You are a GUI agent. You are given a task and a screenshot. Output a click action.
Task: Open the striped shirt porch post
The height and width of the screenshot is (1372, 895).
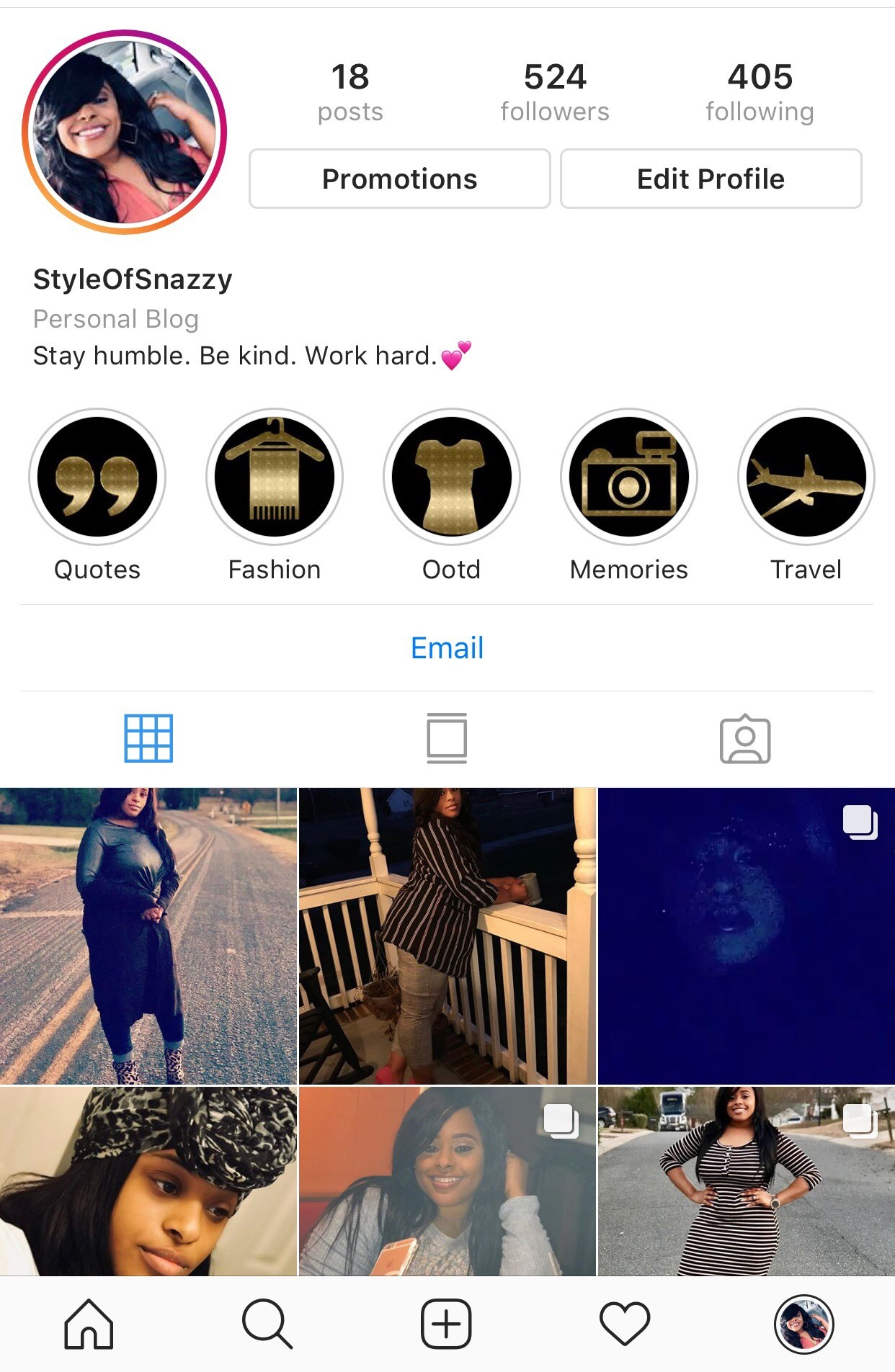(447, 936)
